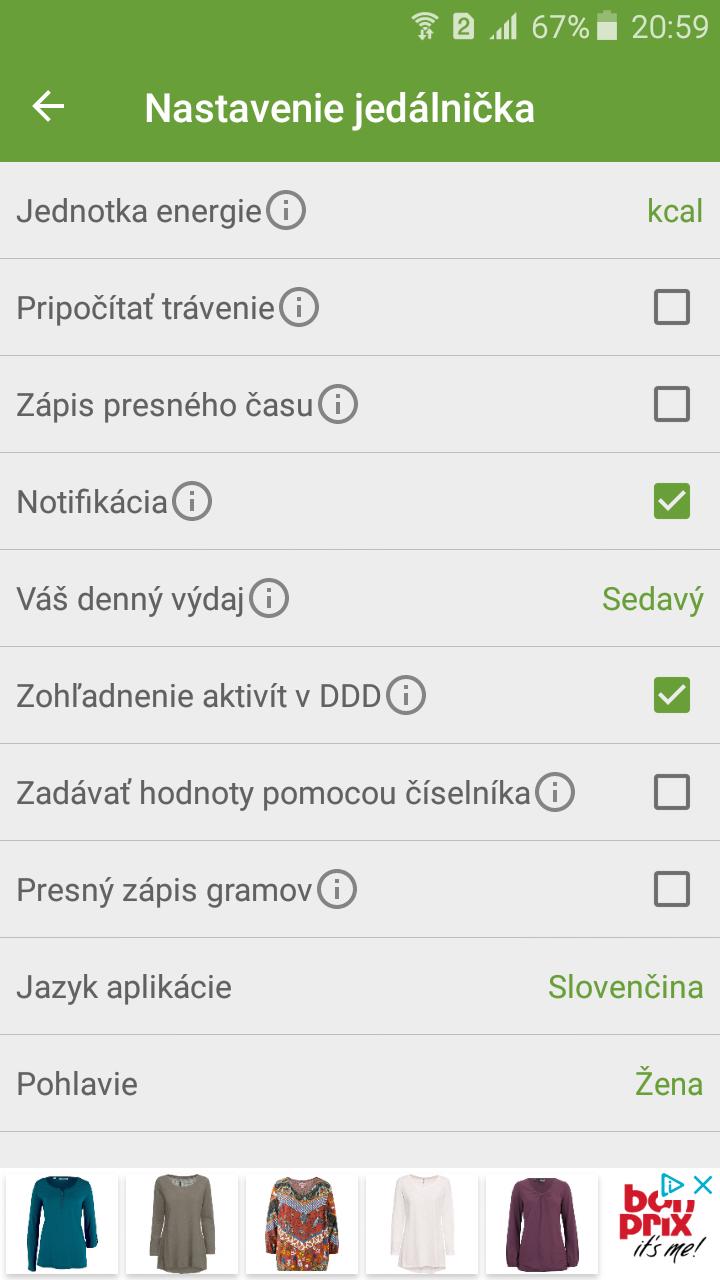Go back from Nastavenie jedálnička
The width and height of the screenshot is (720, 1280).
[x=48, y=107]
